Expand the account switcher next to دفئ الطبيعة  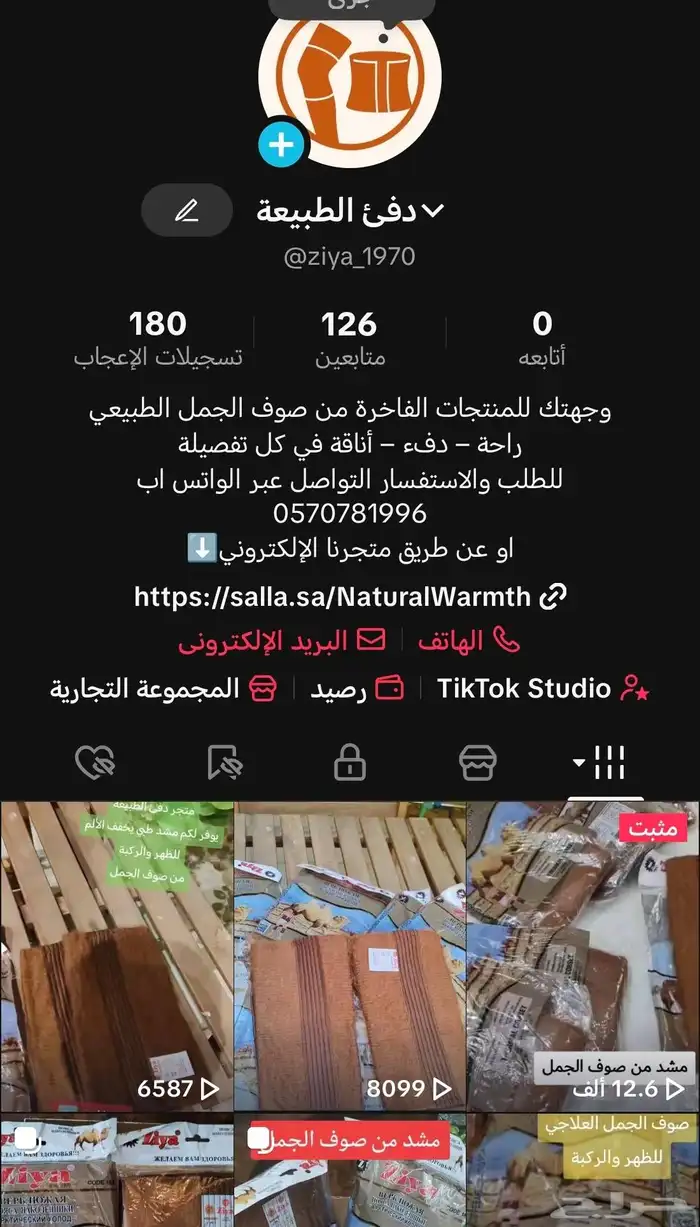(432, 210)
